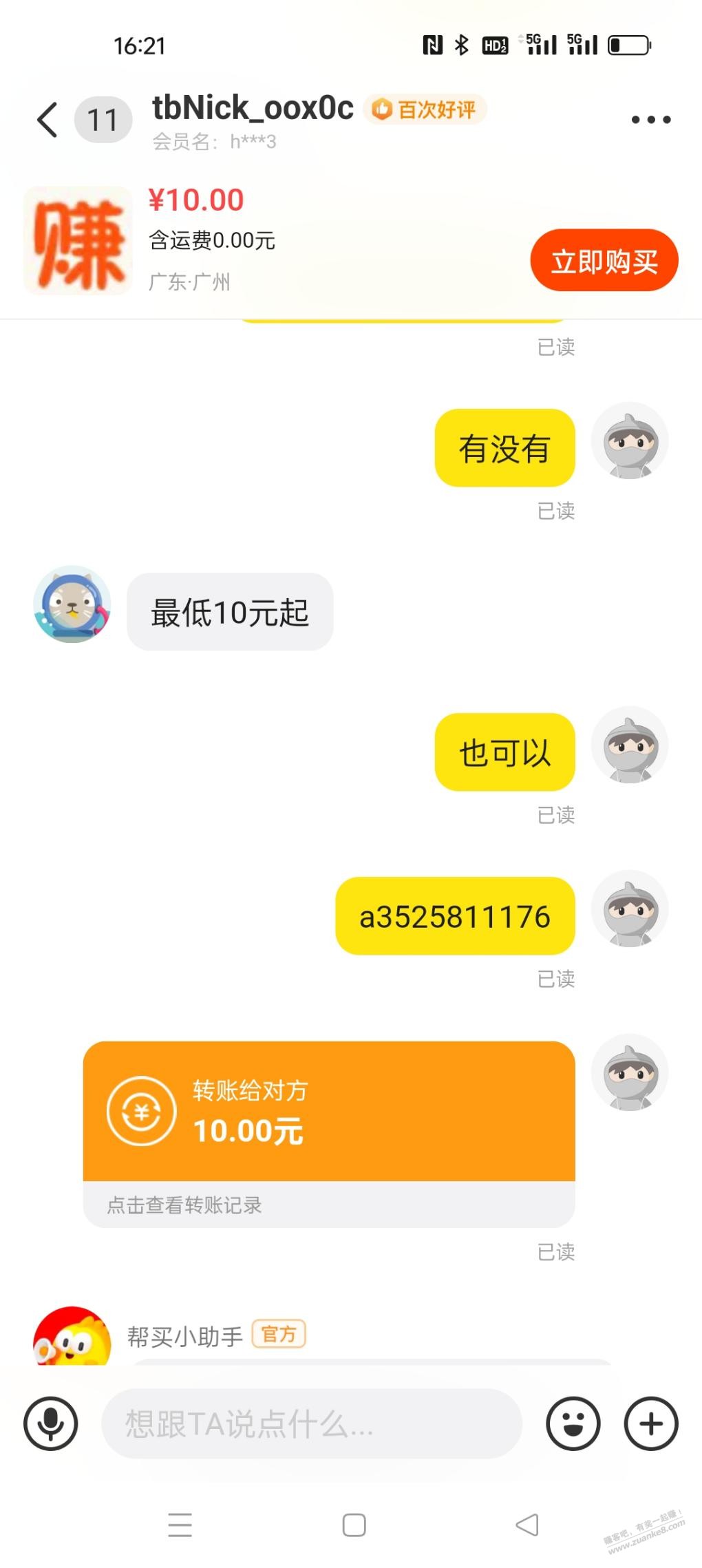Go back to the message list
This screenshot has width=702, height=1568.
pyautogui.click(x=47, y=120)
